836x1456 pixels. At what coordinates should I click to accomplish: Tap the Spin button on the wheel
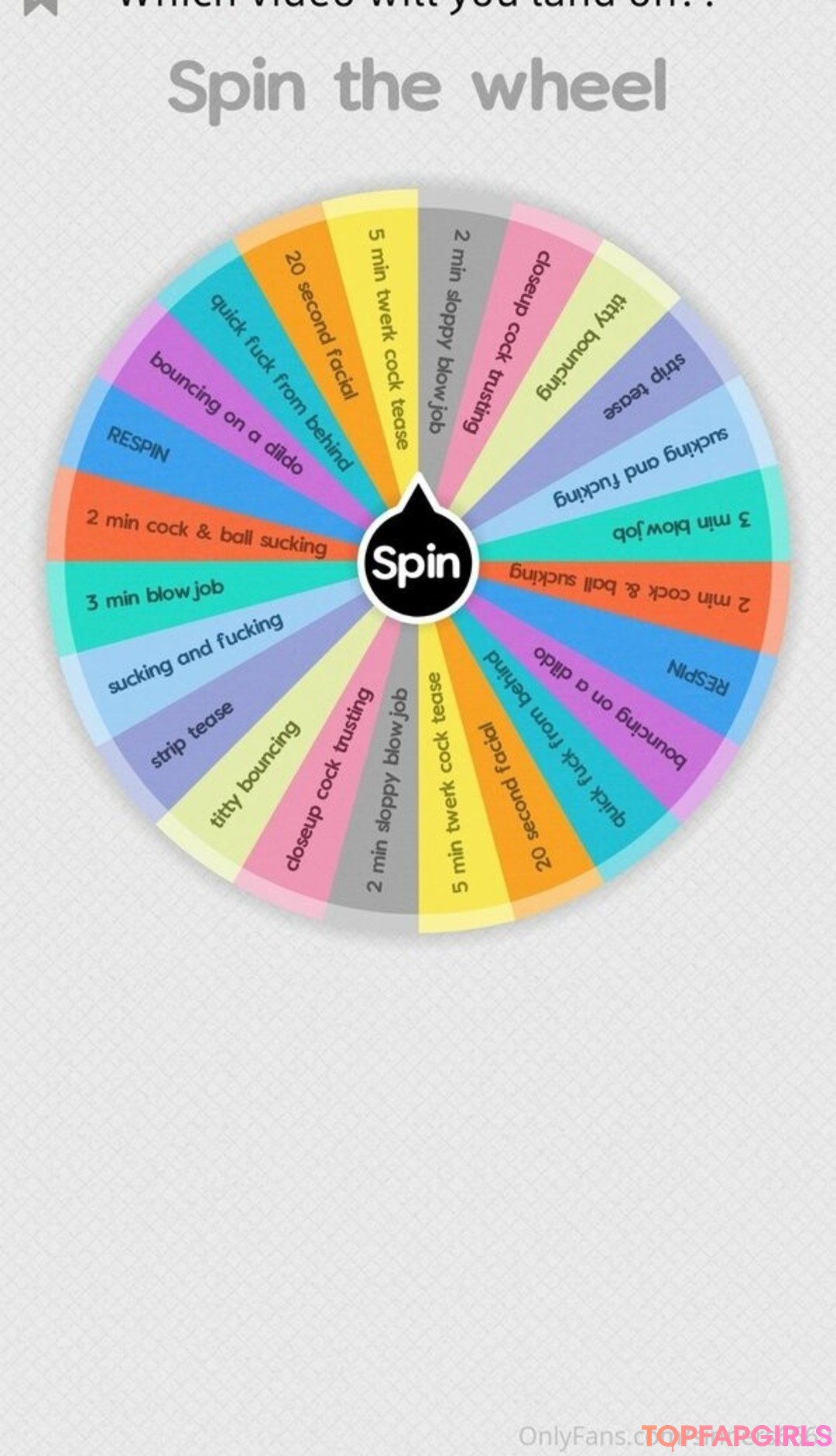pos(417,562)
